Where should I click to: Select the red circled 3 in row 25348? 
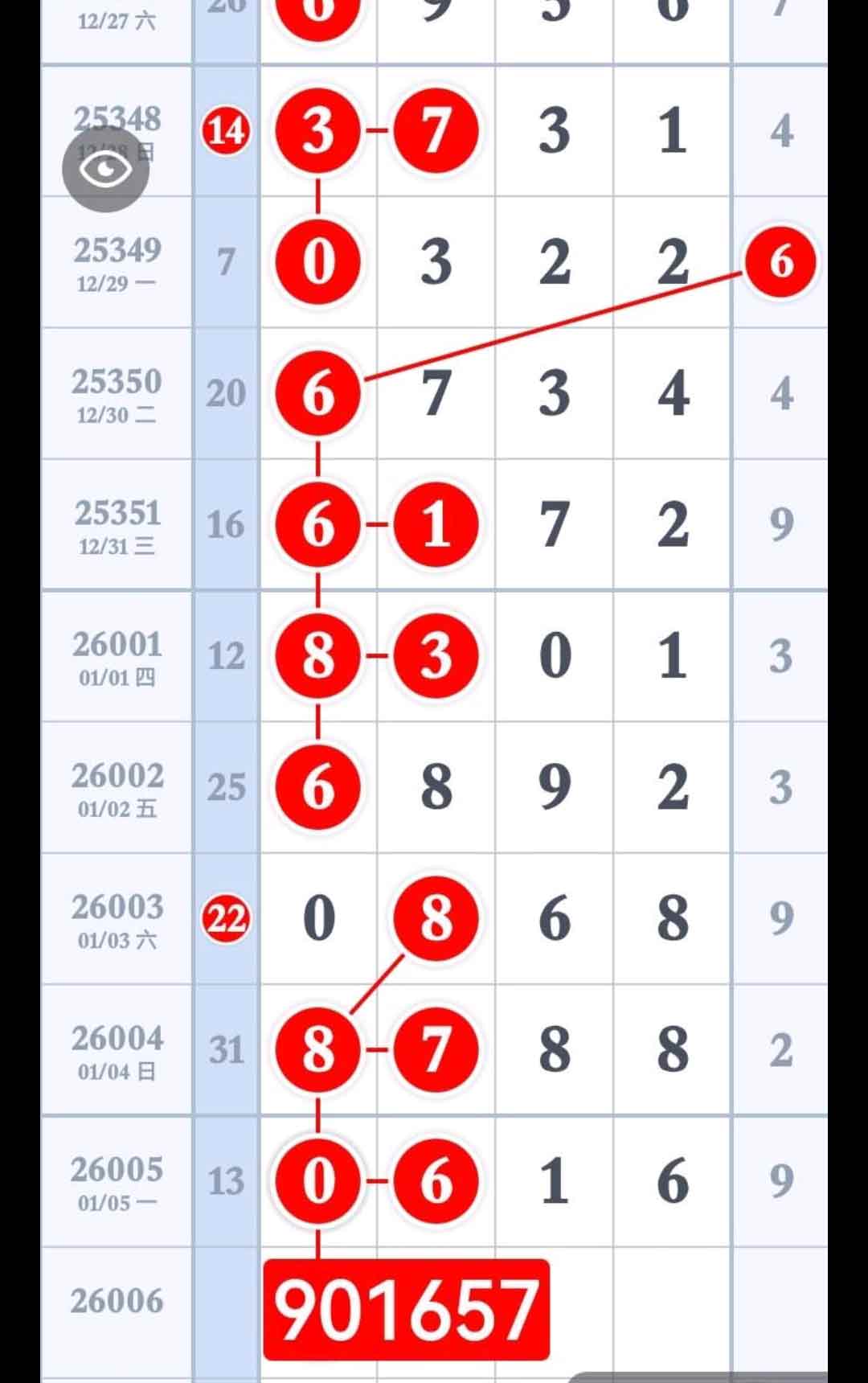point(318,131)
